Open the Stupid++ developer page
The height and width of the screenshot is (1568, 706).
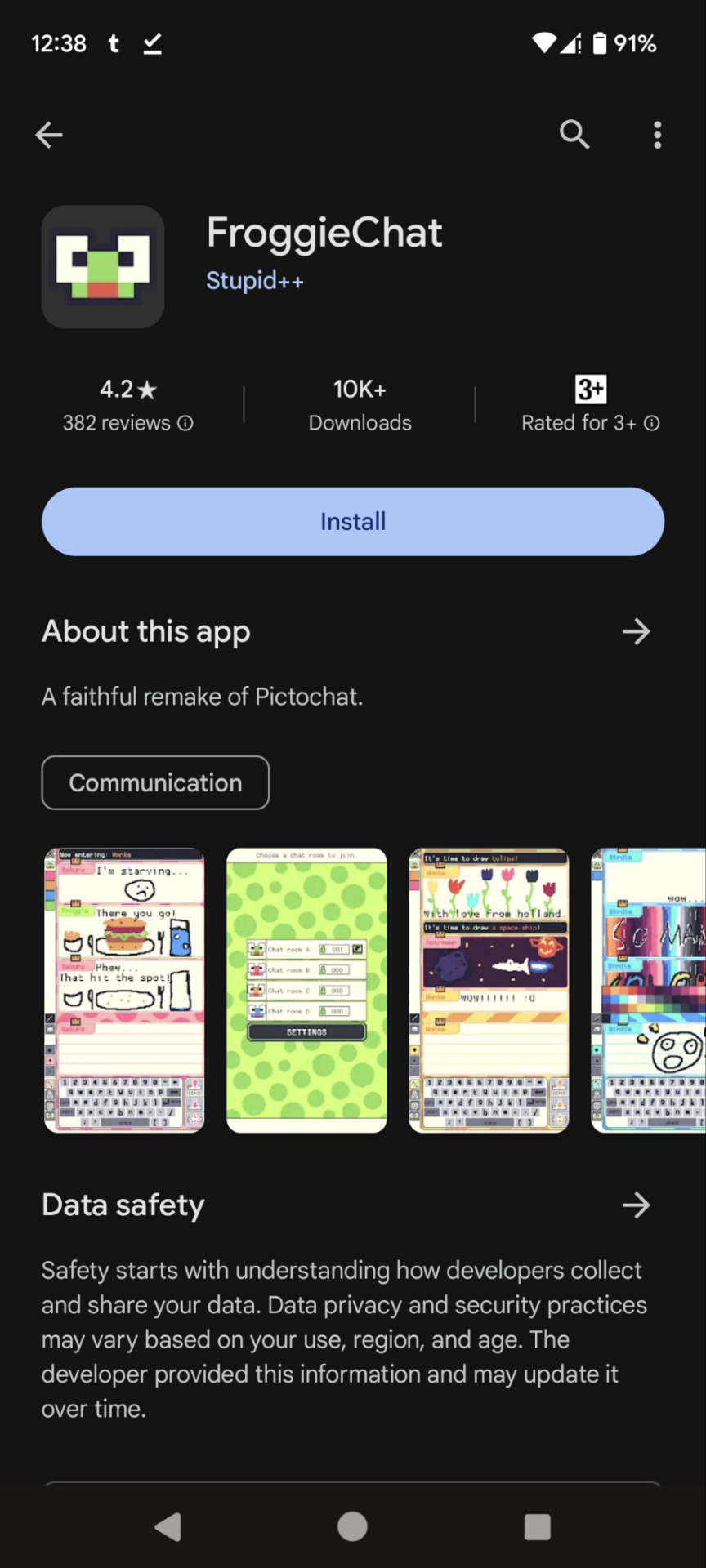click(255, 281)
